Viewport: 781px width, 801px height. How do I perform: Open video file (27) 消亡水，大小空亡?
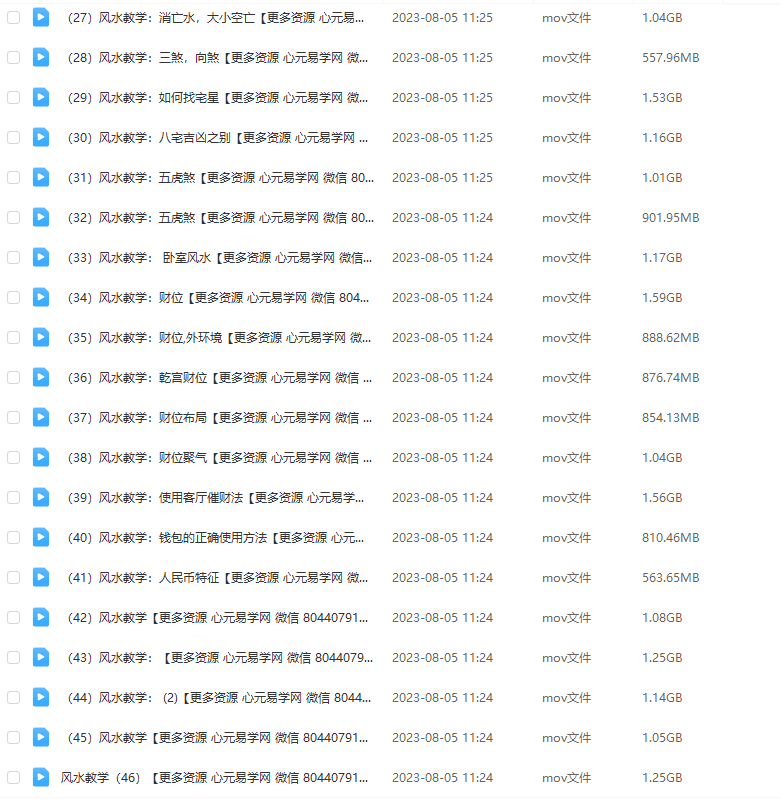coord(216,18)
